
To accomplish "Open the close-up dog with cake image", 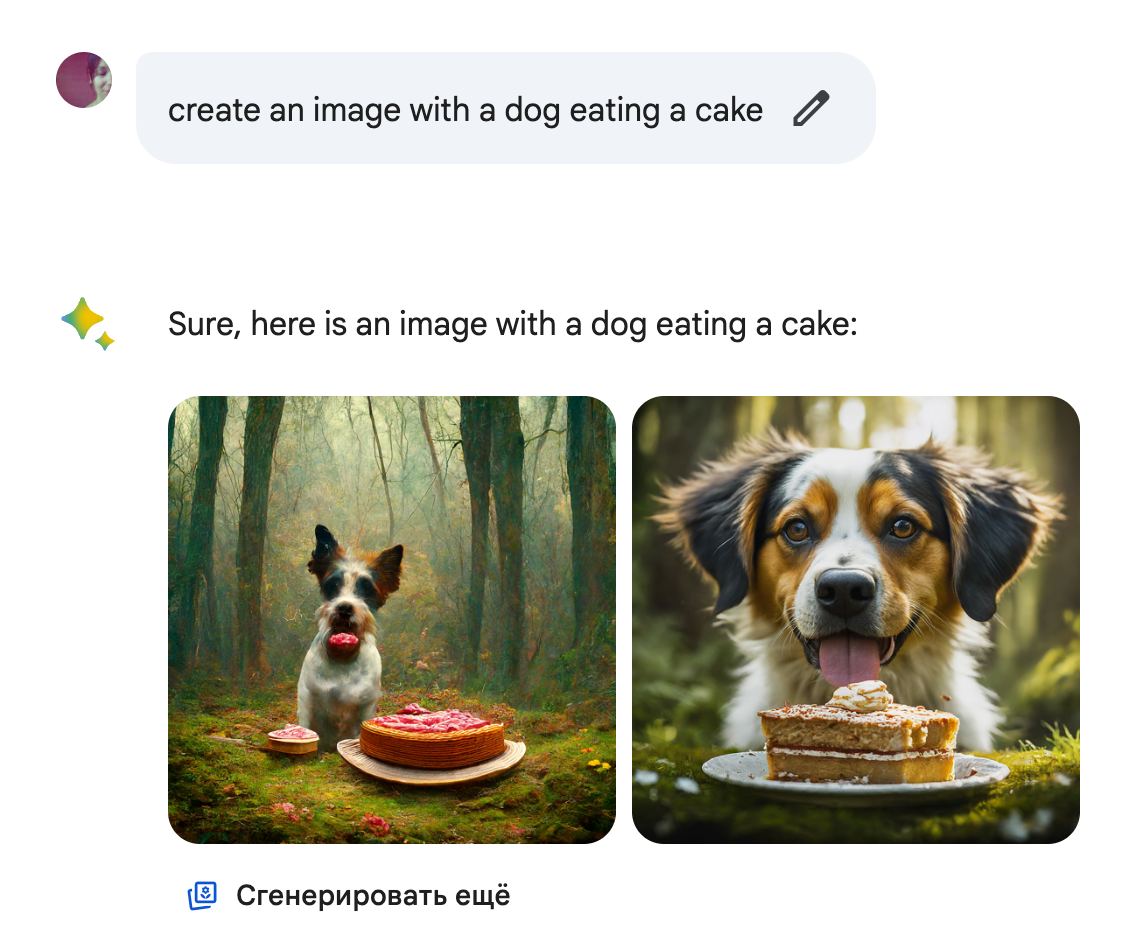I will point(855,619).
